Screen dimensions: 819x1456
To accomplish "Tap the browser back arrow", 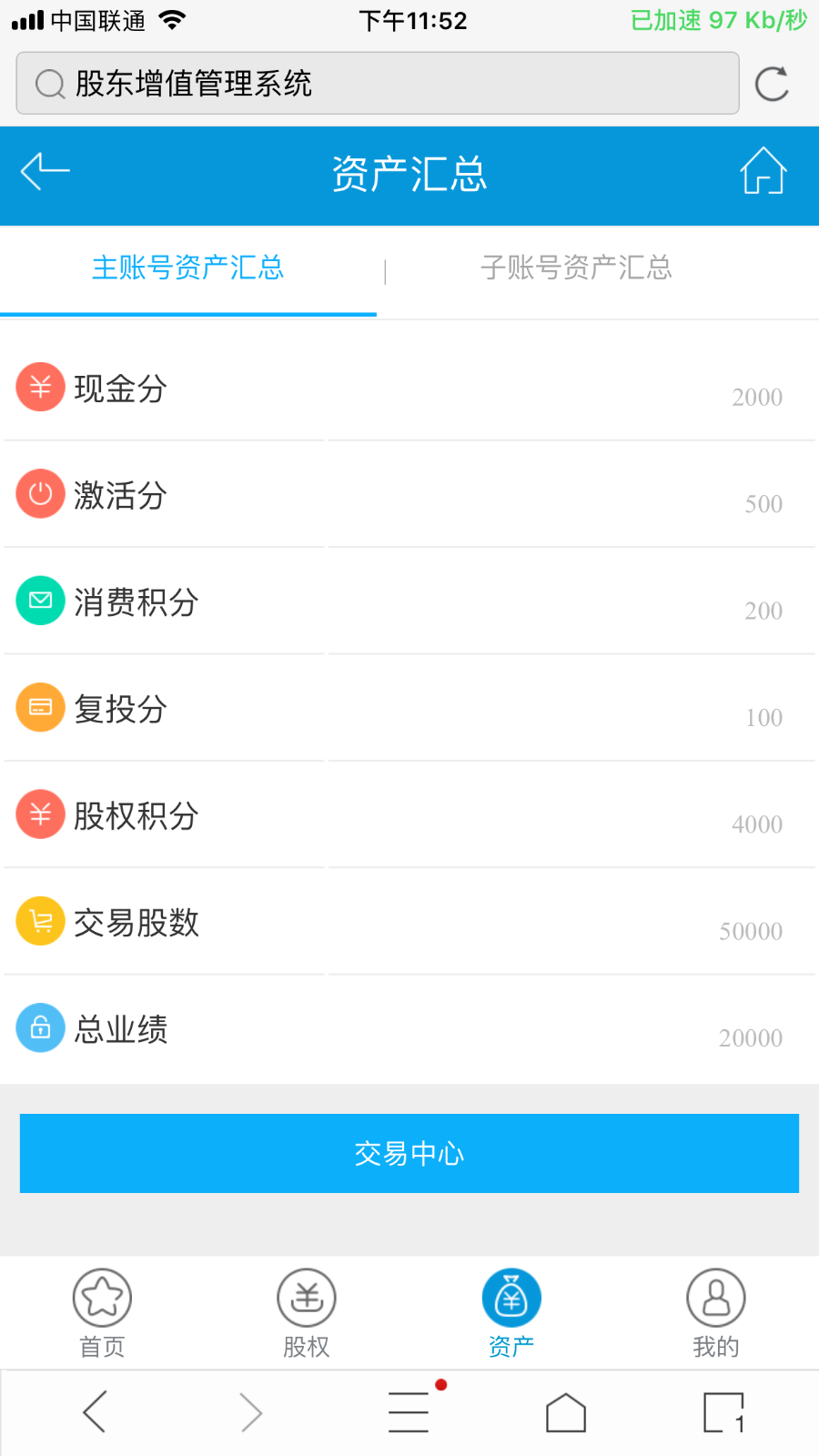I will 95,1411.
